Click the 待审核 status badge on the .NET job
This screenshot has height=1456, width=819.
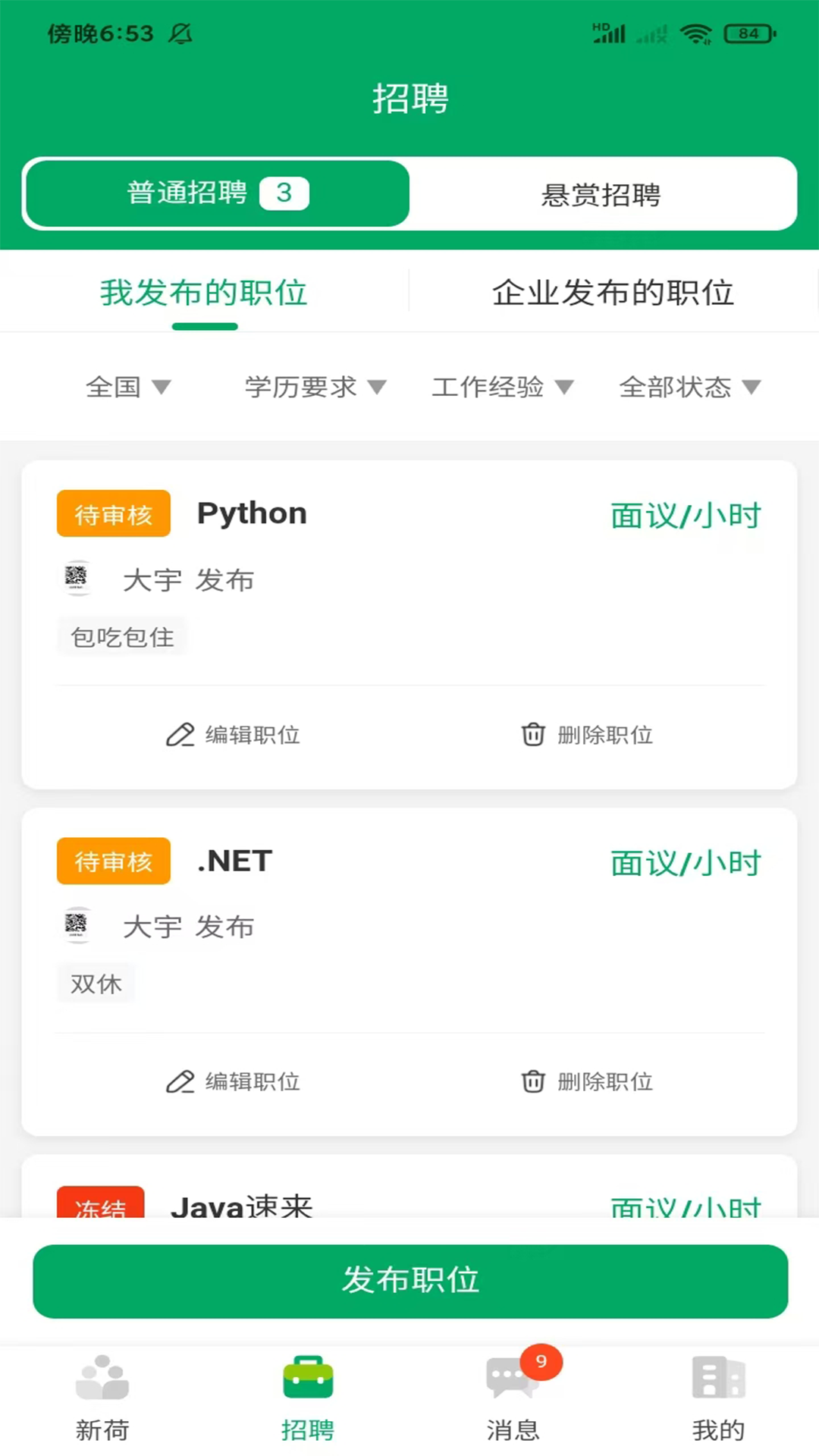point(113,861)
